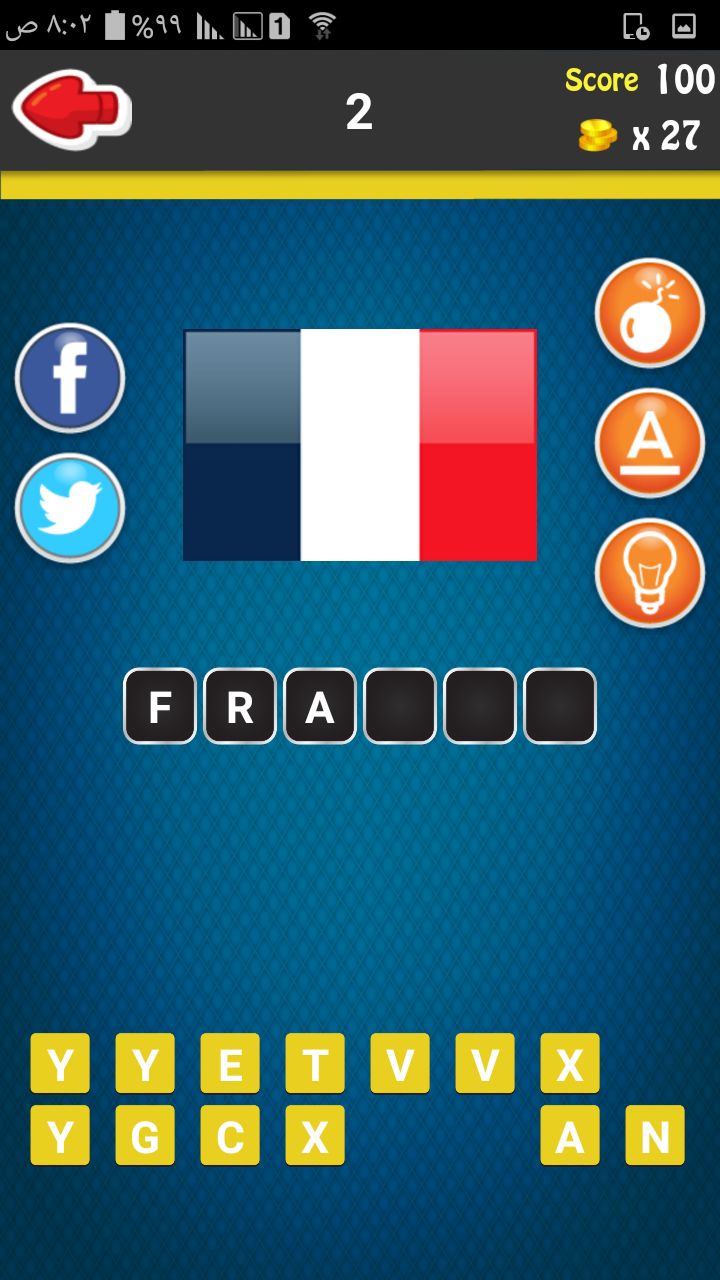Image resolution: width=720 pixels, height=1280 pixels.
Task: Remove the letter R from the answer
Action: tap(240, 706)
